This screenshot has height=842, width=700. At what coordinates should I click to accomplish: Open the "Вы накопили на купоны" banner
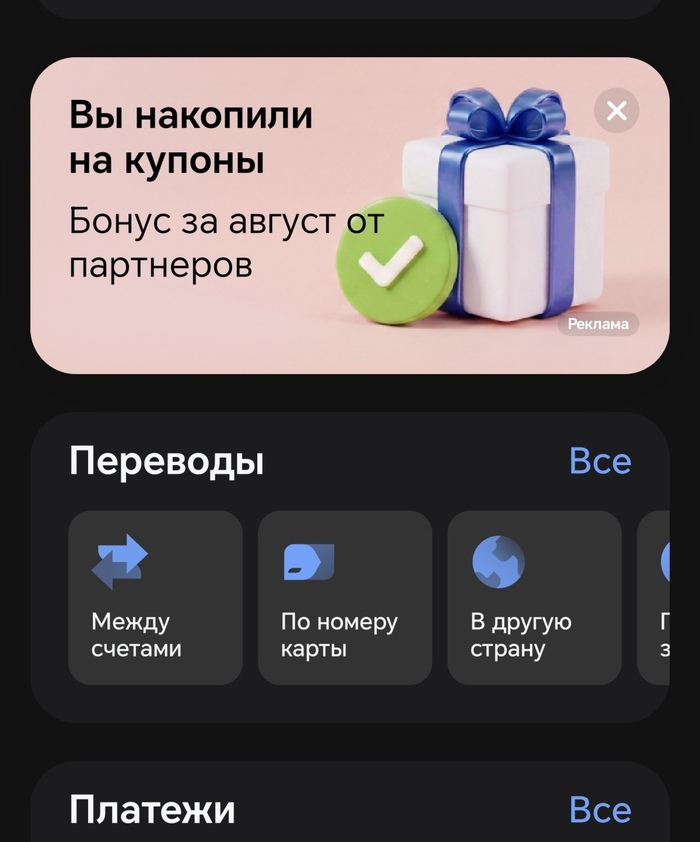tap(349, 215)
